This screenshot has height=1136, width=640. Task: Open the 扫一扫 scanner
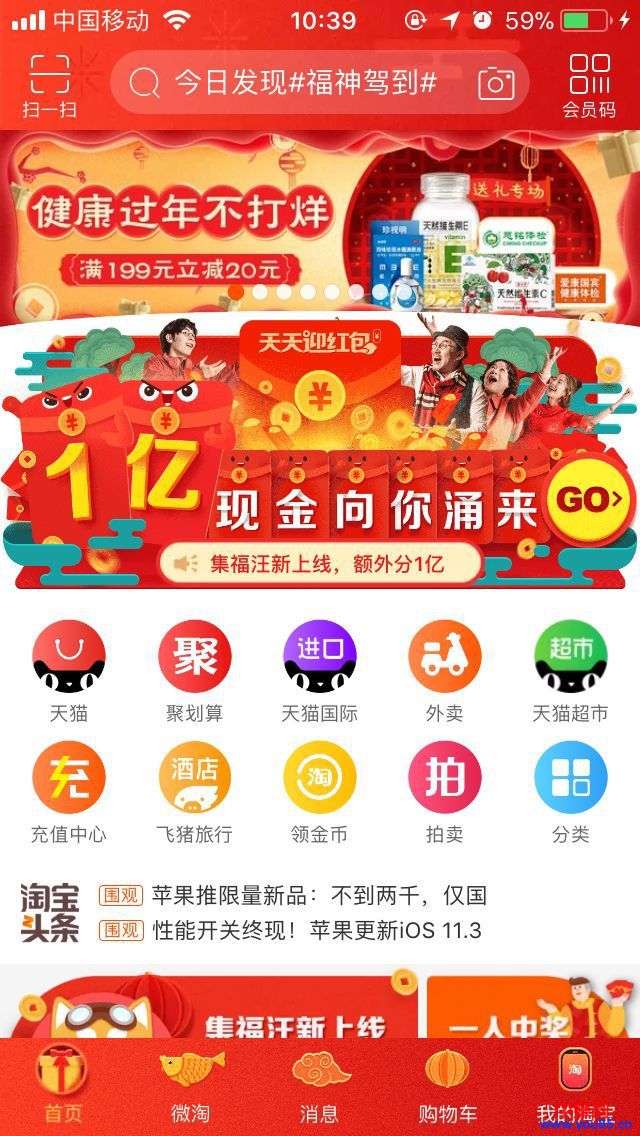pyautogui.click(x=49, y=84)
